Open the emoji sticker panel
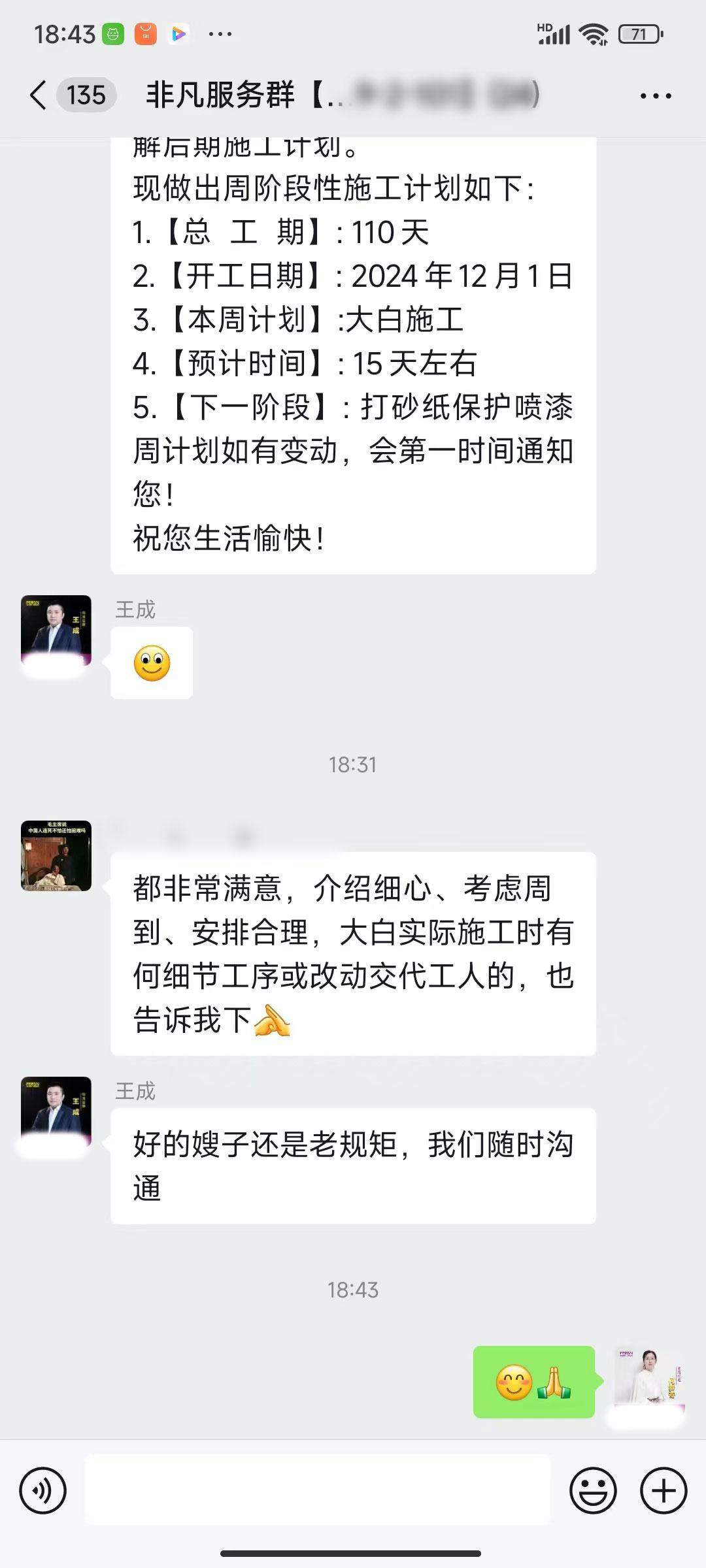The image size is (706, 1568). (x=593, y=1491)
